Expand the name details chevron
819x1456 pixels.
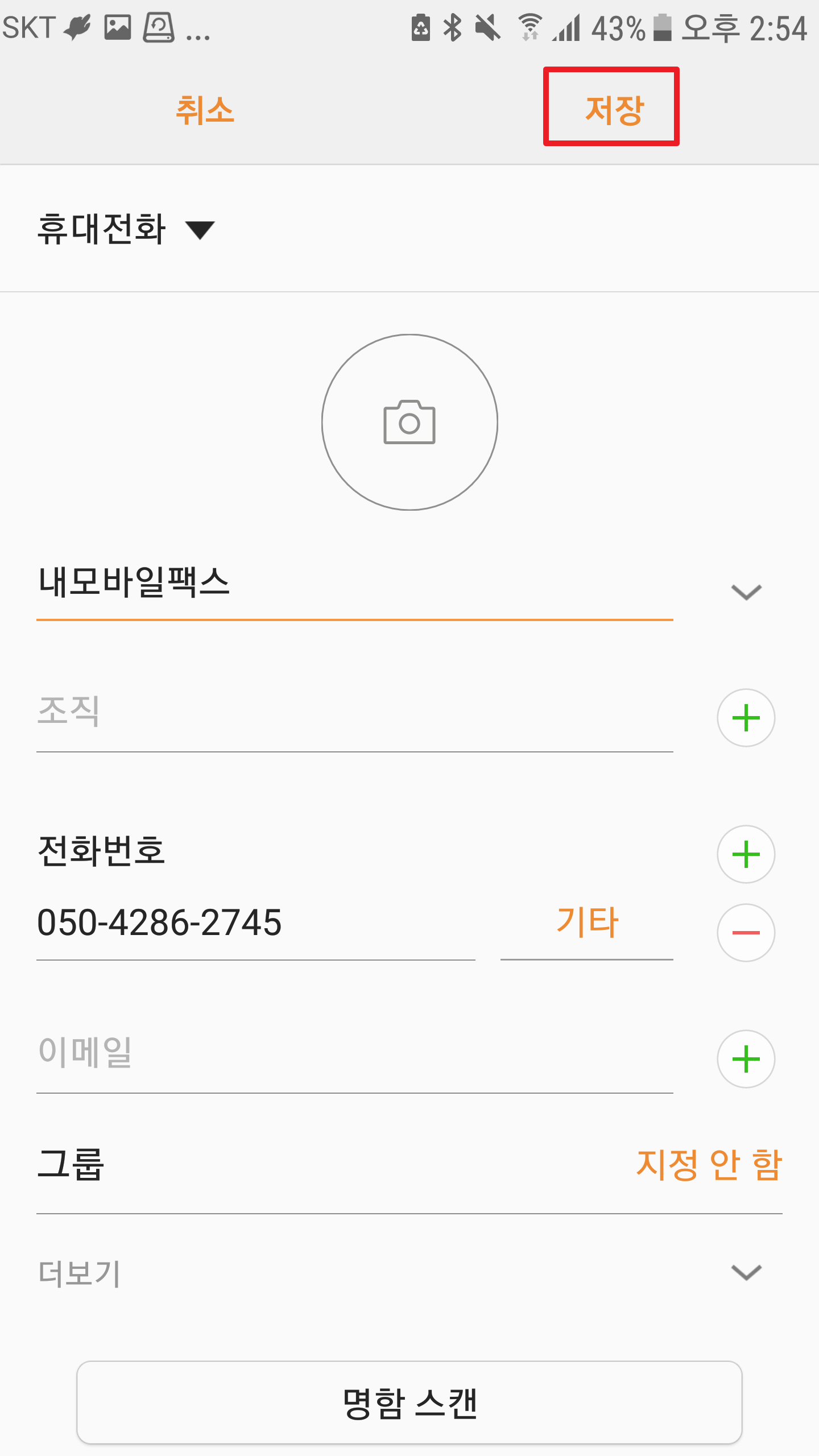746,591
